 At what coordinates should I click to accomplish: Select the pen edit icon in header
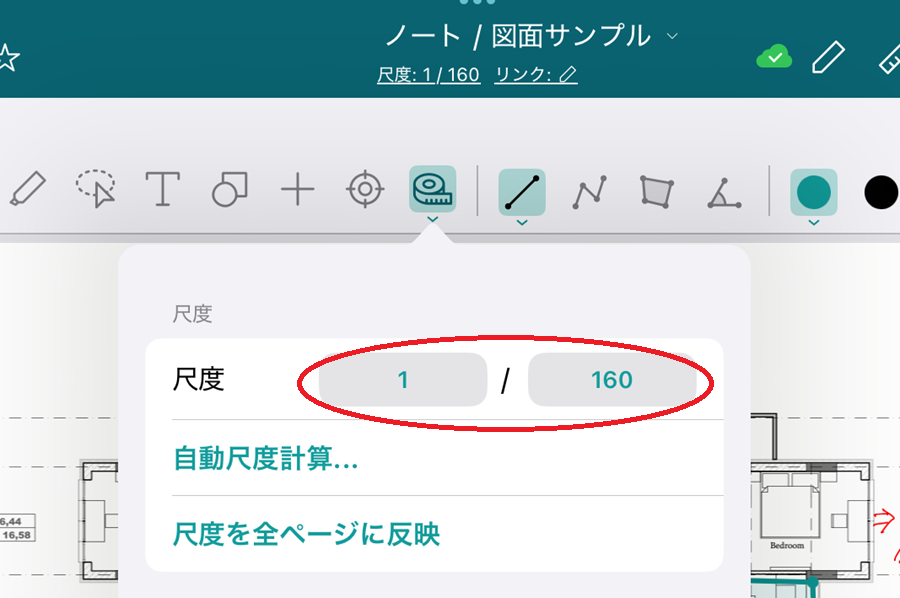pos(828,57)
